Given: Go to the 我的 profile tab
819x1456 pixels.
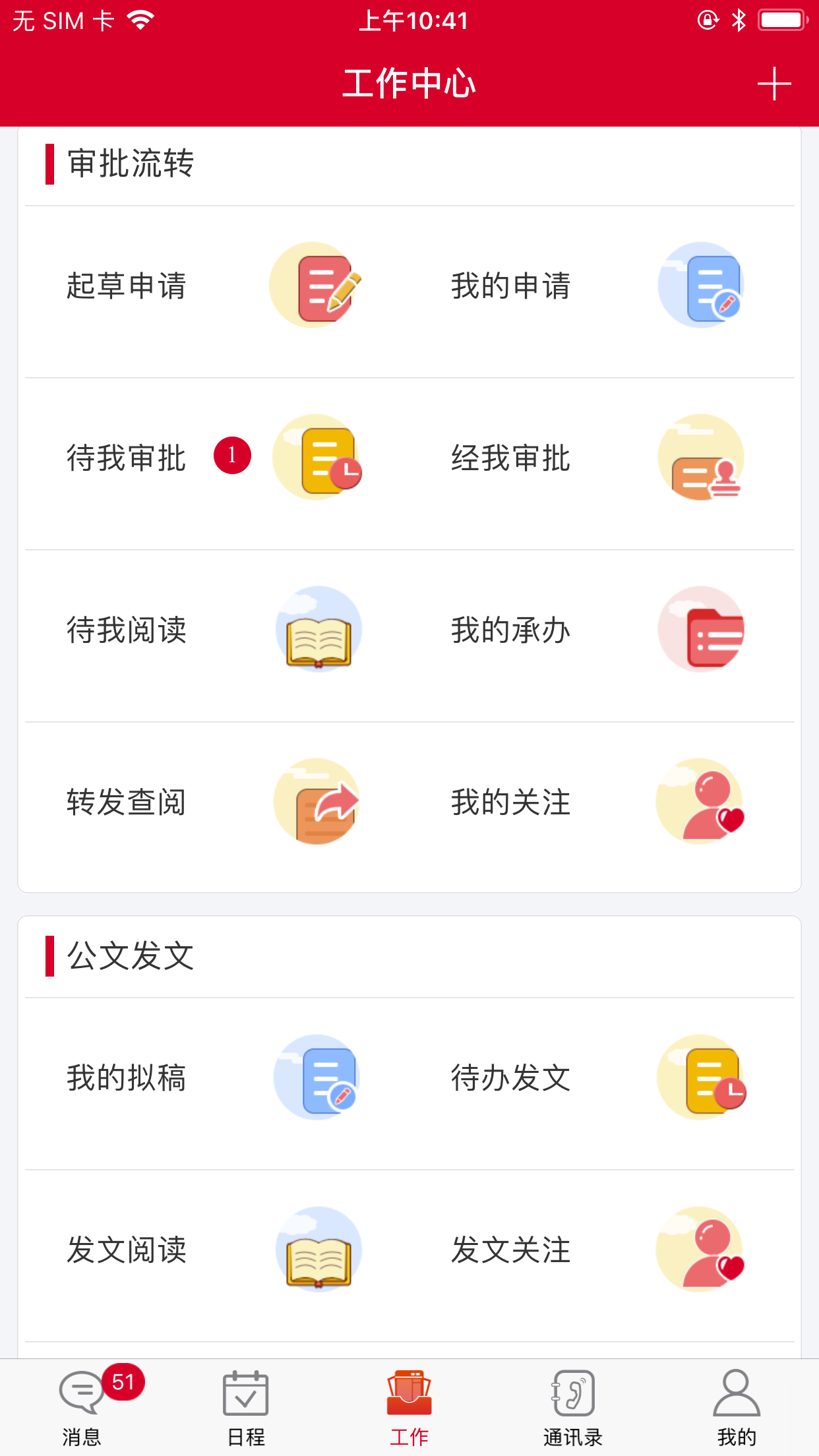Looking at the screenshot, I should coord(737,1405).
